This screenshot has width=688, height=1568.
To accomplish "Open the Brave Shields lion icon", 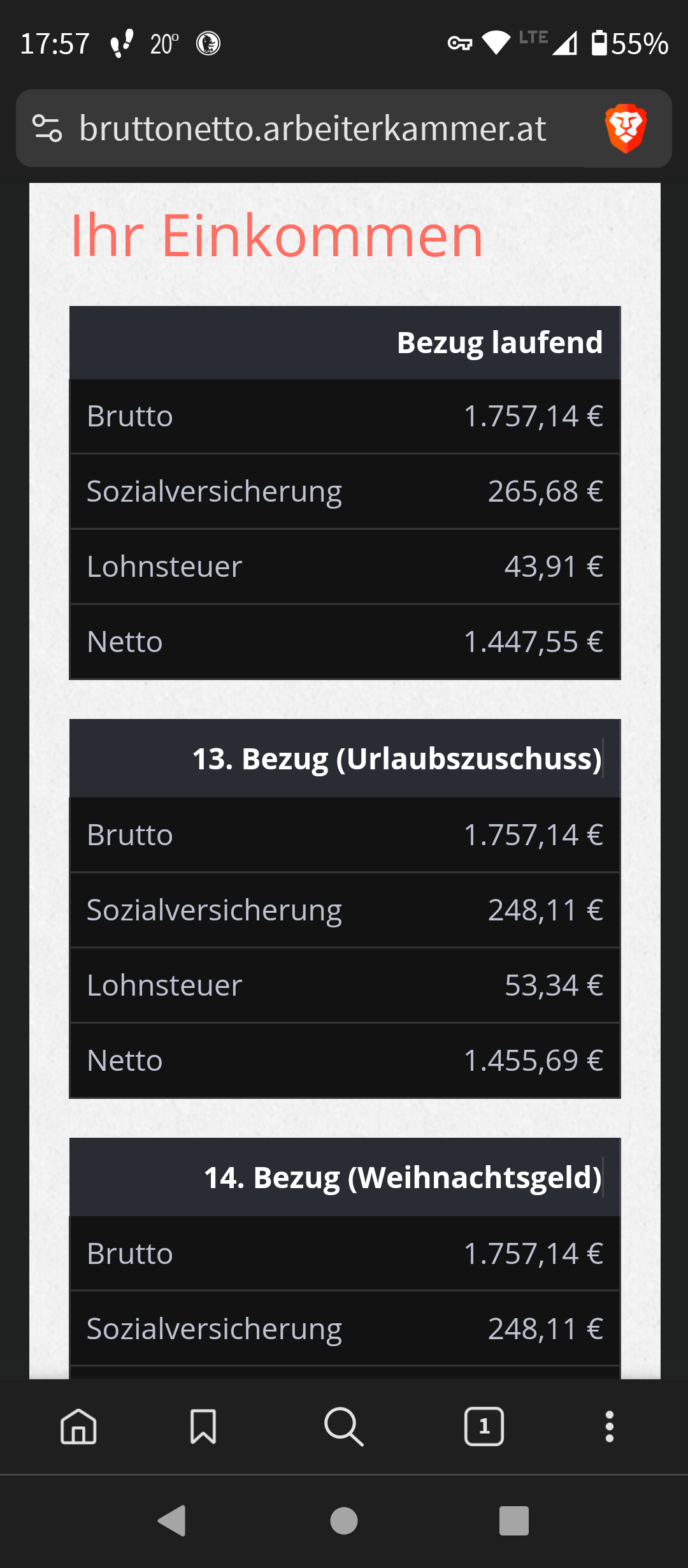I will 626,128.
